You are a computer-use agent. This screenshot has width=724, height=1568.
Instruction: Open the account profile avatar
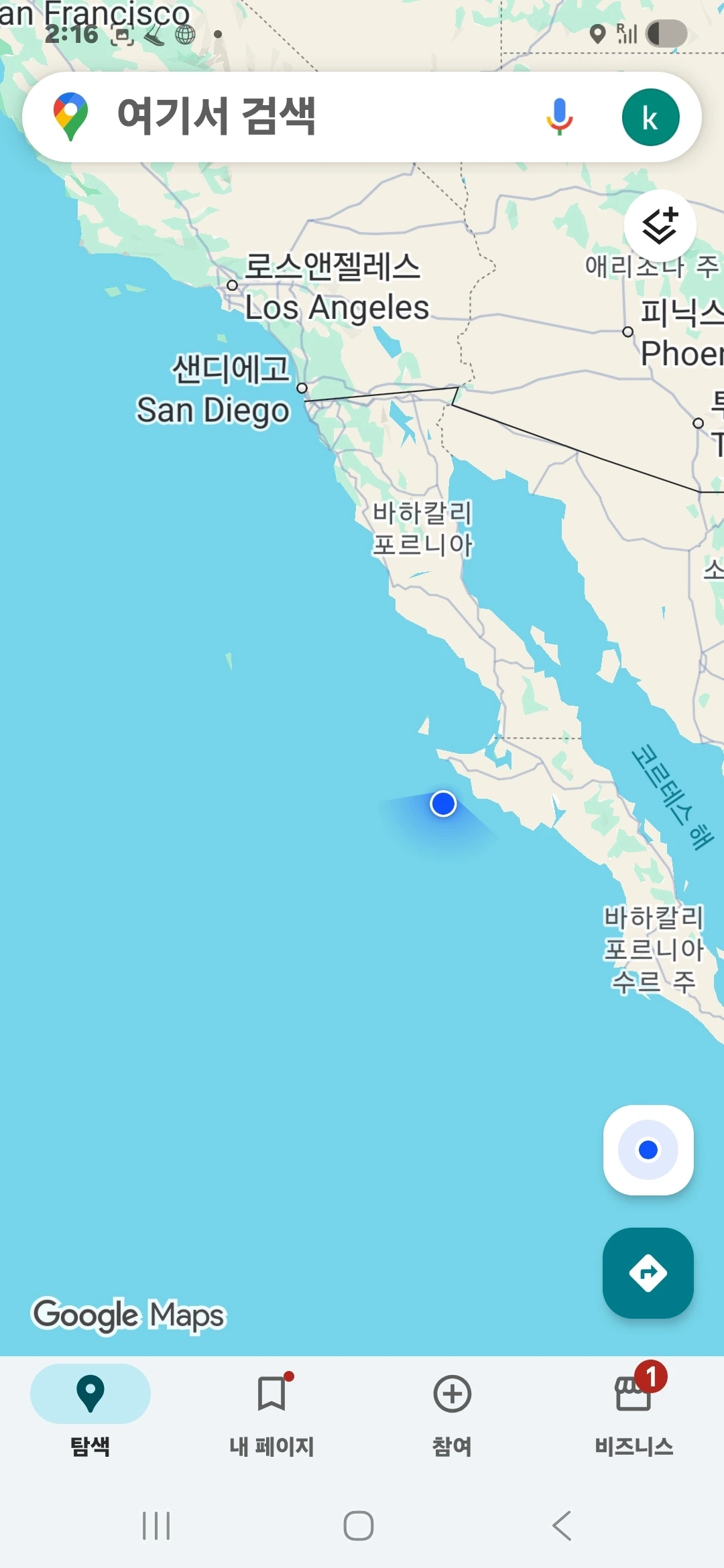pyautogui.click(x=650, y=117)
